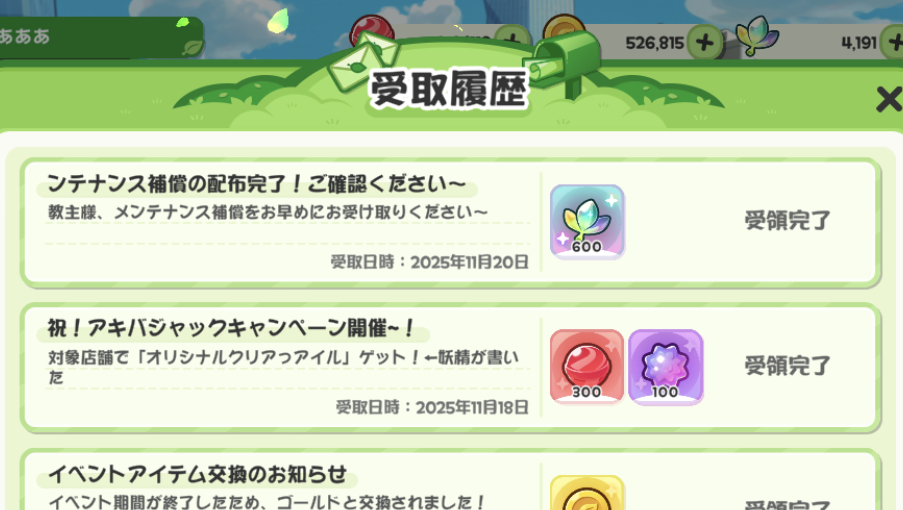
Task: Open the アキバジャックキャンペーン mail entry
Action: [285, 367]
